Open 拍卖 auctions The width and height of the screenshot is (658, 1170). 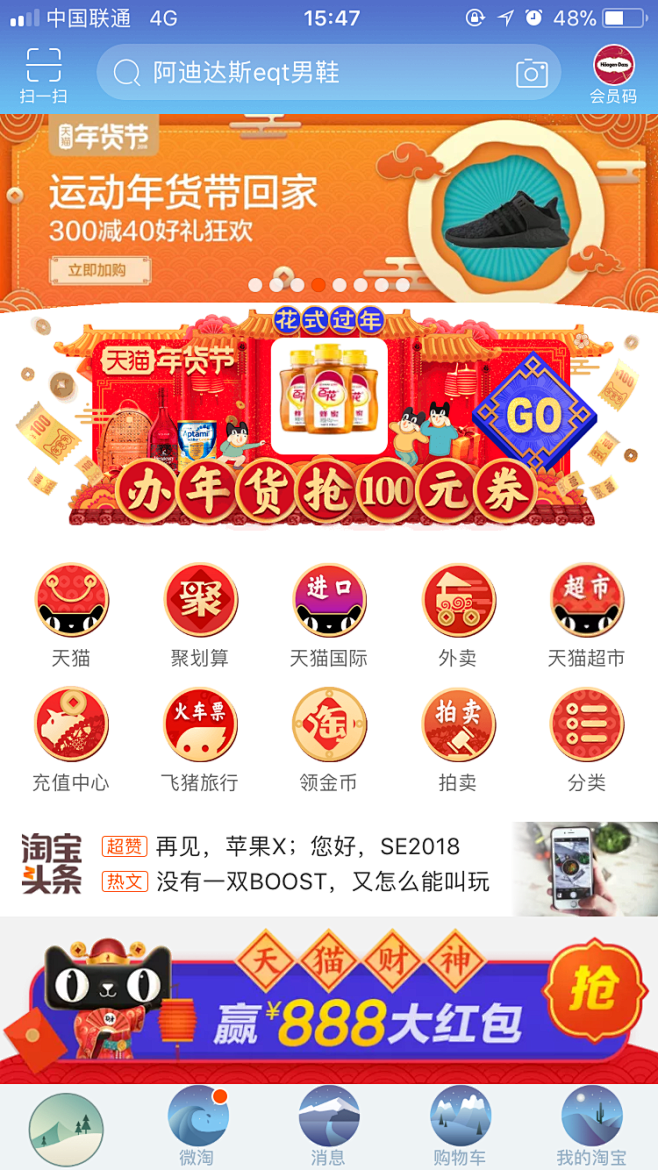[458, 736]
